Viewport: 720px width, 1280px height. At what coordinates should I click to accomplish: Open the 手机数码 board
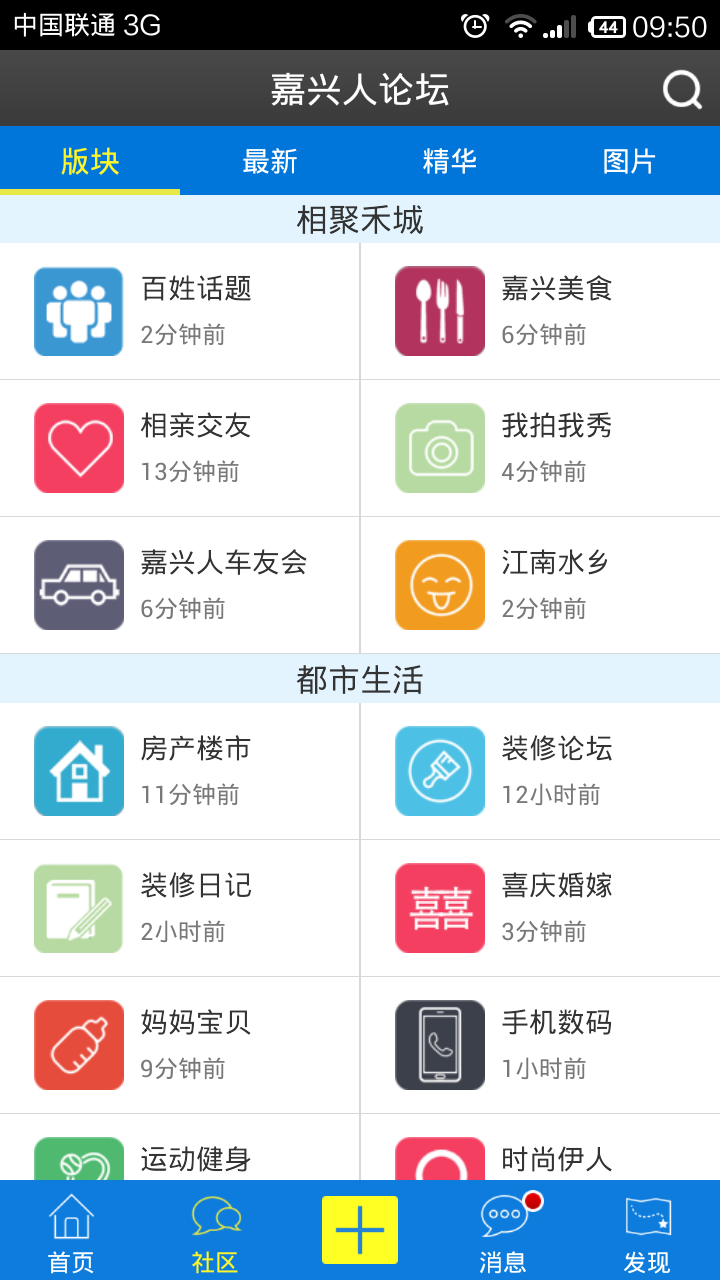(x=540, y=1045)
